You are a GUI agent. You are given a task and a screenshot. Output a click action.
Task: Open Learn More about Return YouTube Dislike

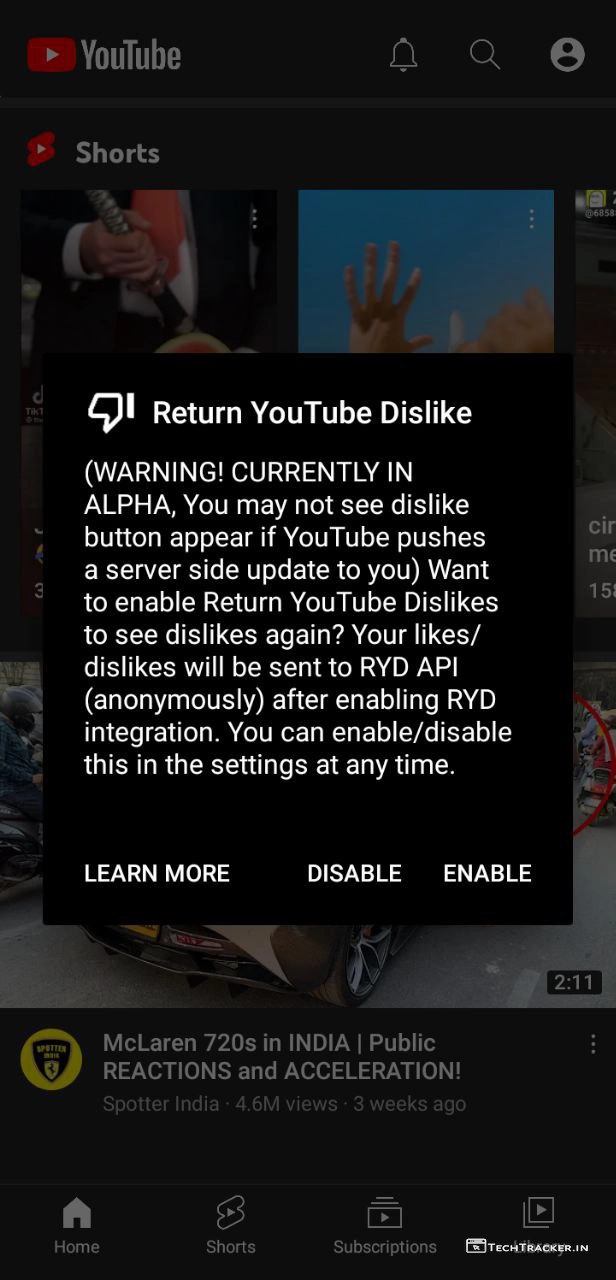[x=157, y=873]
